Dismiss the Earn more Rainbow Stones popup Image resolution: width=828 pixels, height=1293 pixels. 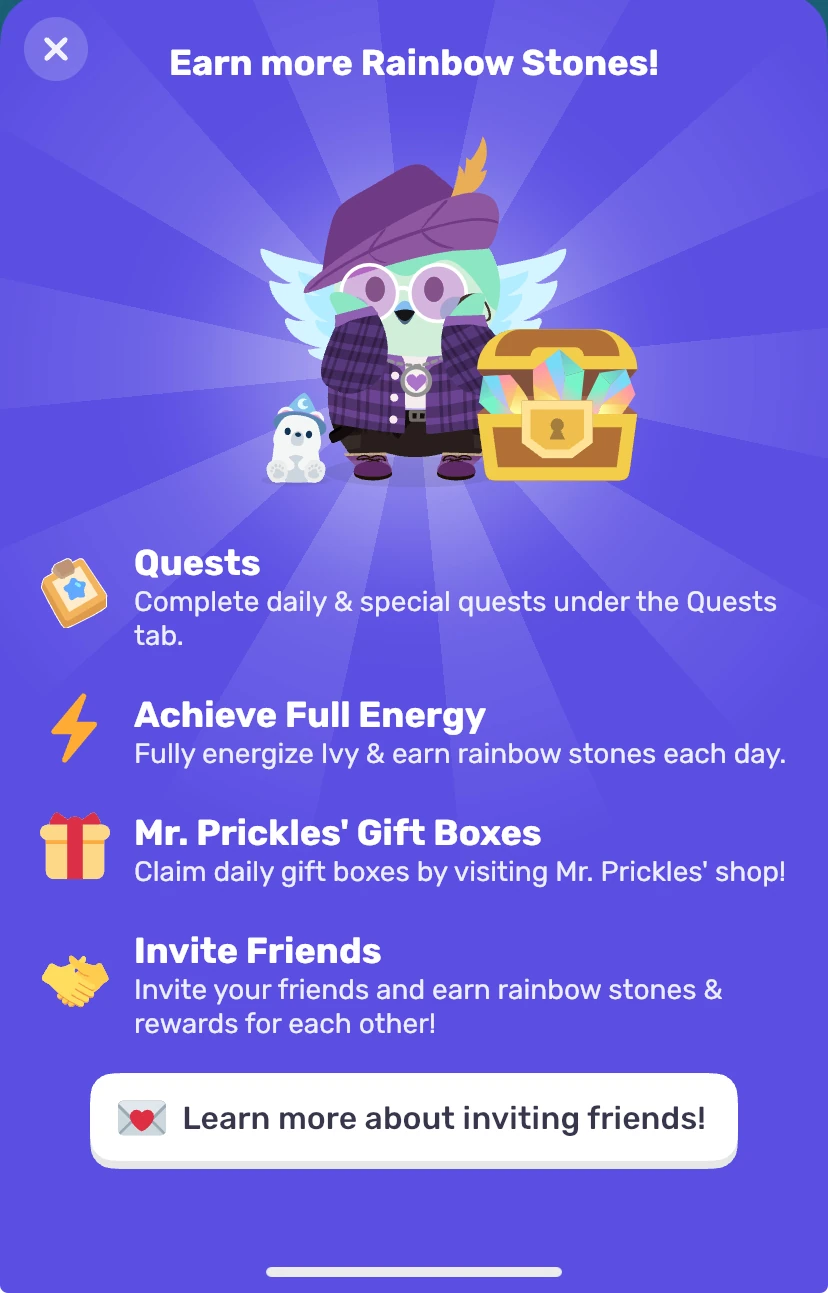pyautogui.click(x=56, y=49)
